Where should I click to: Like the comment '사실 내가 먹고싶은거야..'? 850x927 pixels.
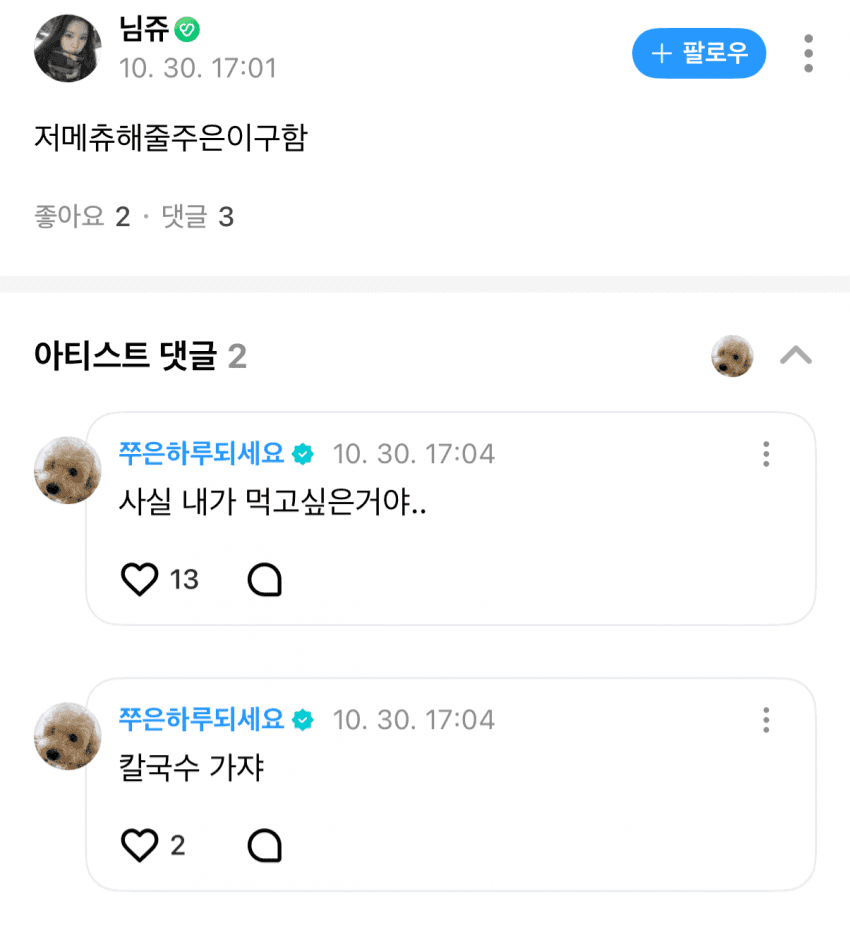[140, 579]
